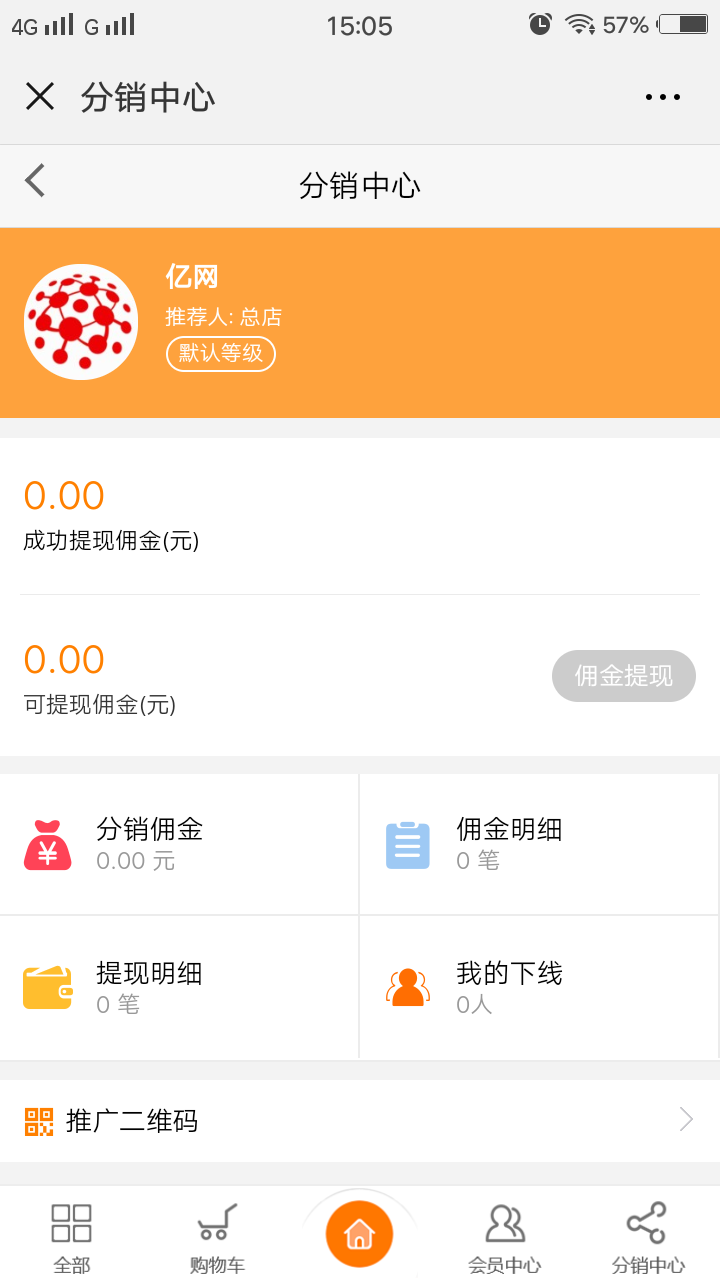
Task: Go back using the left arrow
Action: (36, 182)
